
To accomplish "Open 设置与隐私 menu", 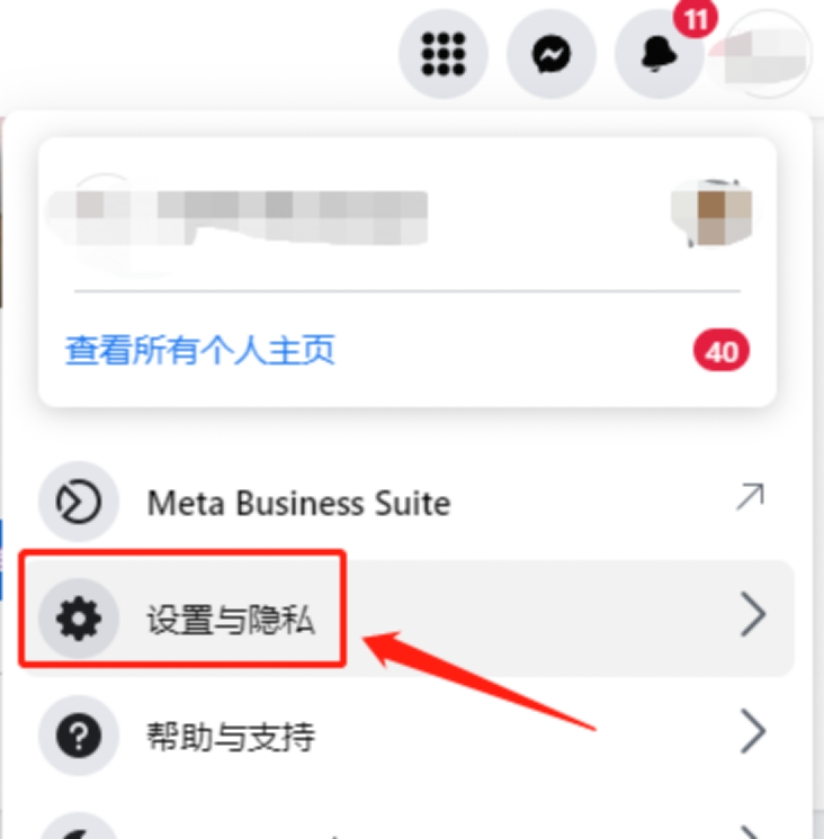I will coord(230,620).
